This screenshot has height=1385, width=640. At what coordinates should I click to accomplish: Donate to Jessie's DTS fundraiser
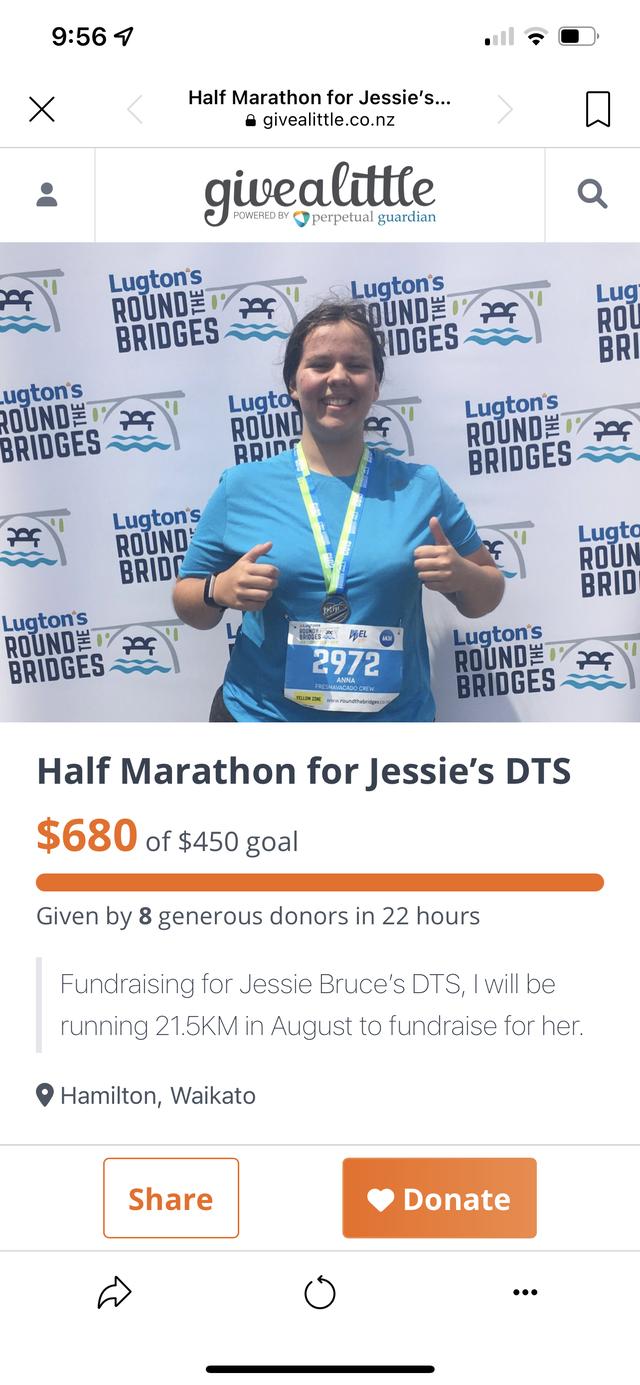point(439,1198)
